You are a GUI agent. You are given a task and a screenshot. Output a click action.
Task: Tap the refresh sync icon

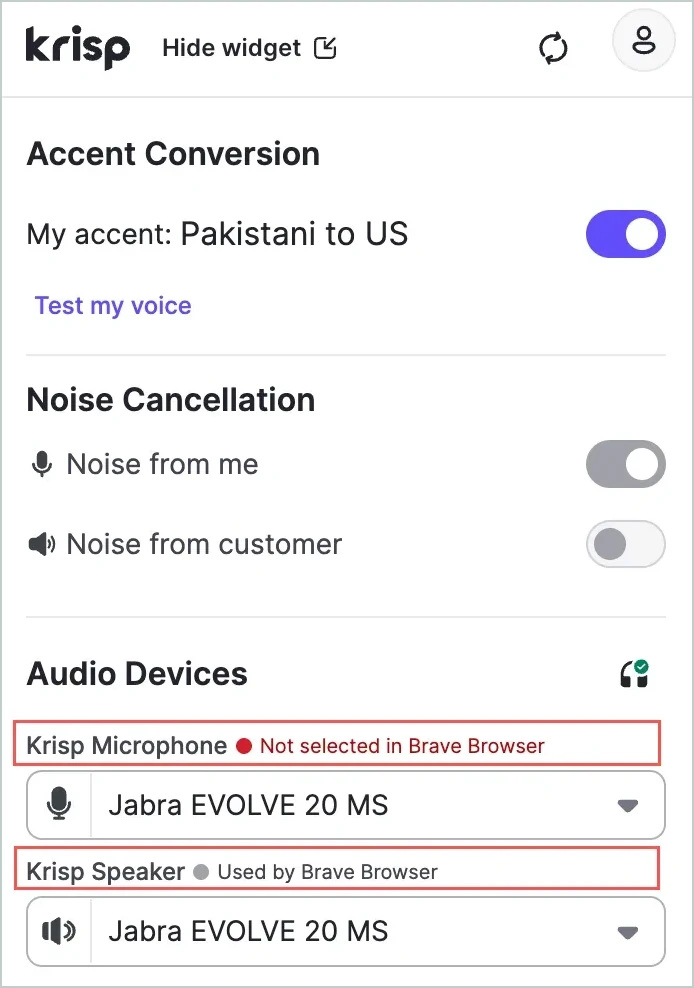tap(553, 48)
